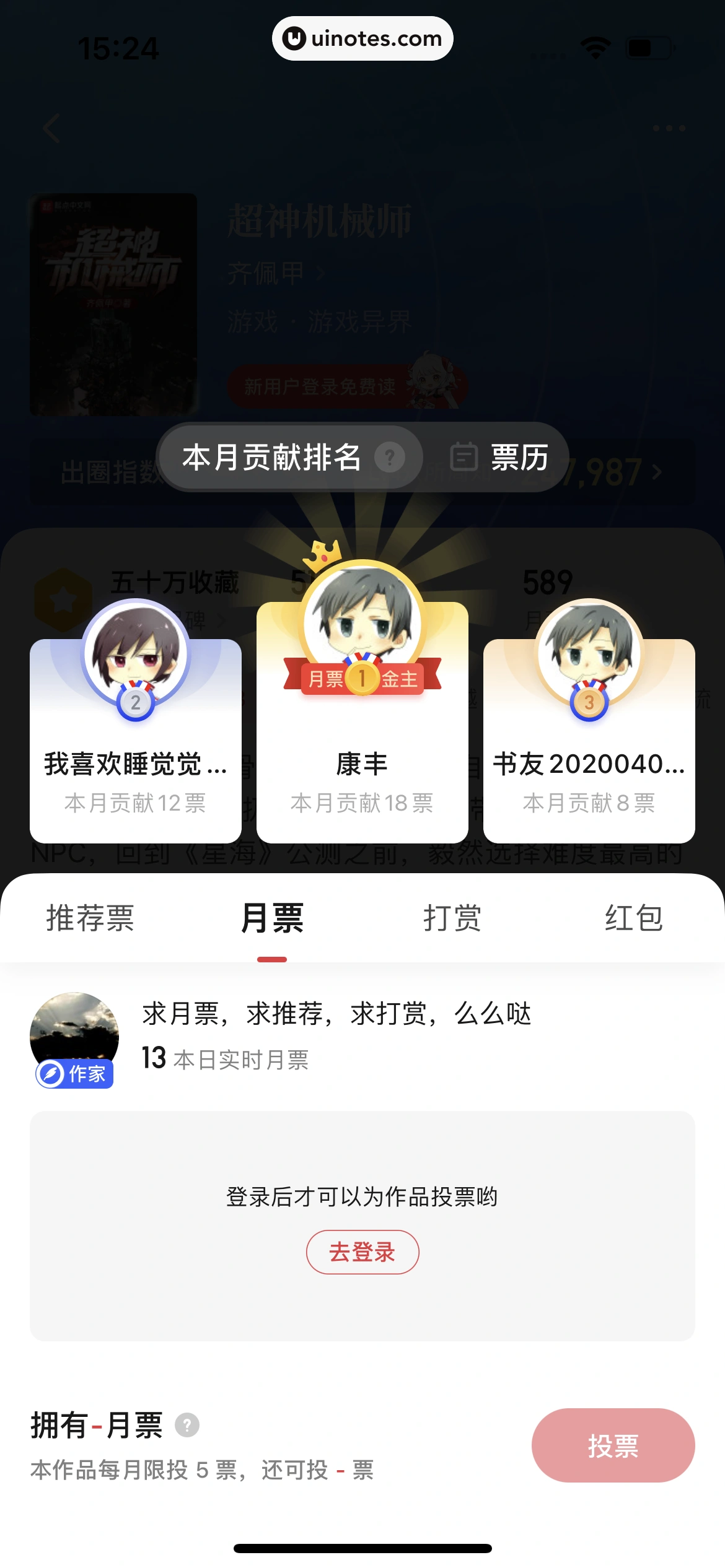
Task: Click the 作家 author badge on the avatar
Action: 73,1074
